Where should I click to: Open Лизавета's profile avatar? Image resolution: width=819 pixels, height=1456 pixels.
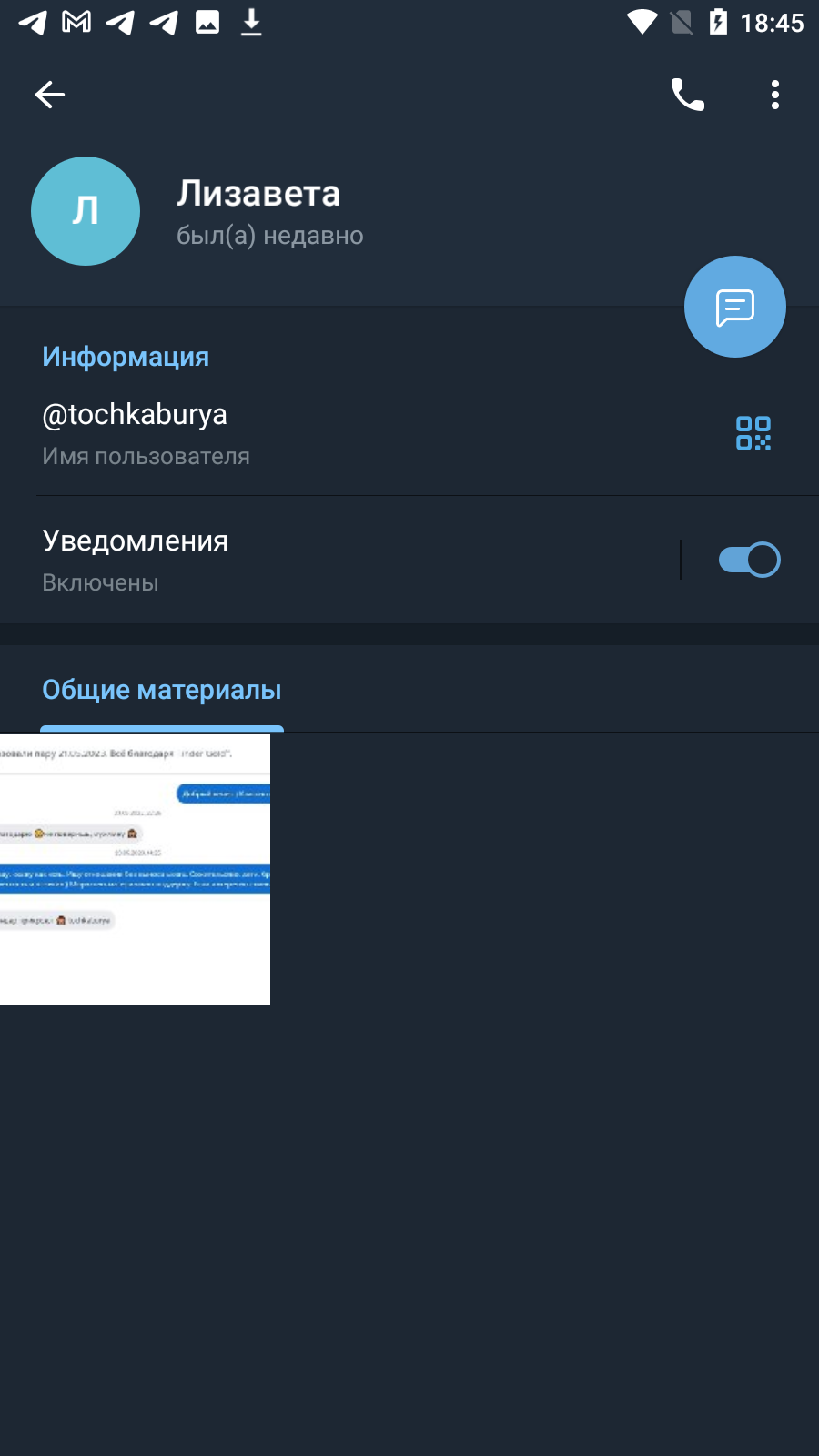pos(86,211)
